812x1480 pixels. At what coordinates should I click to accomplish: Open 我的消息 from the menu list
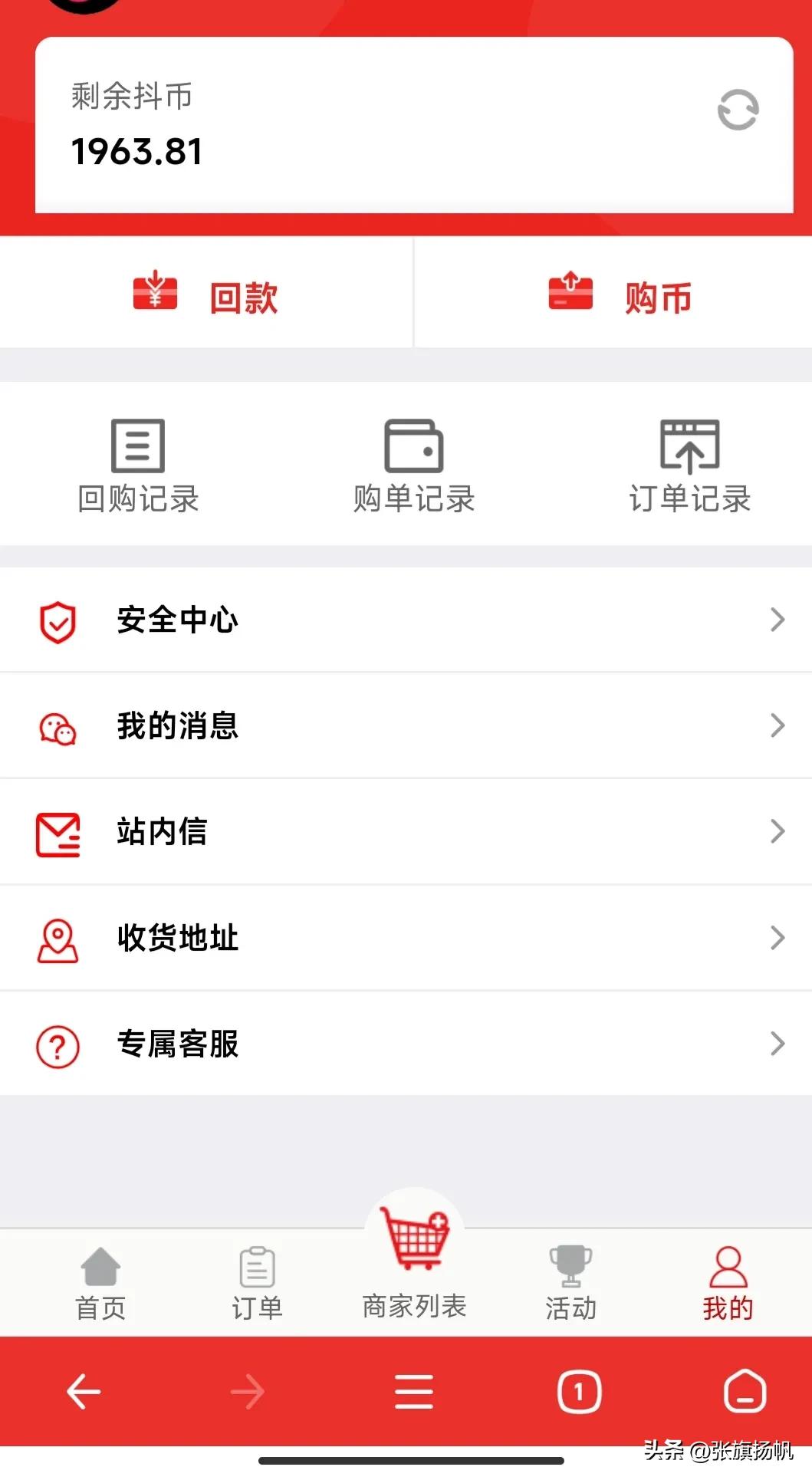[178, 726]
